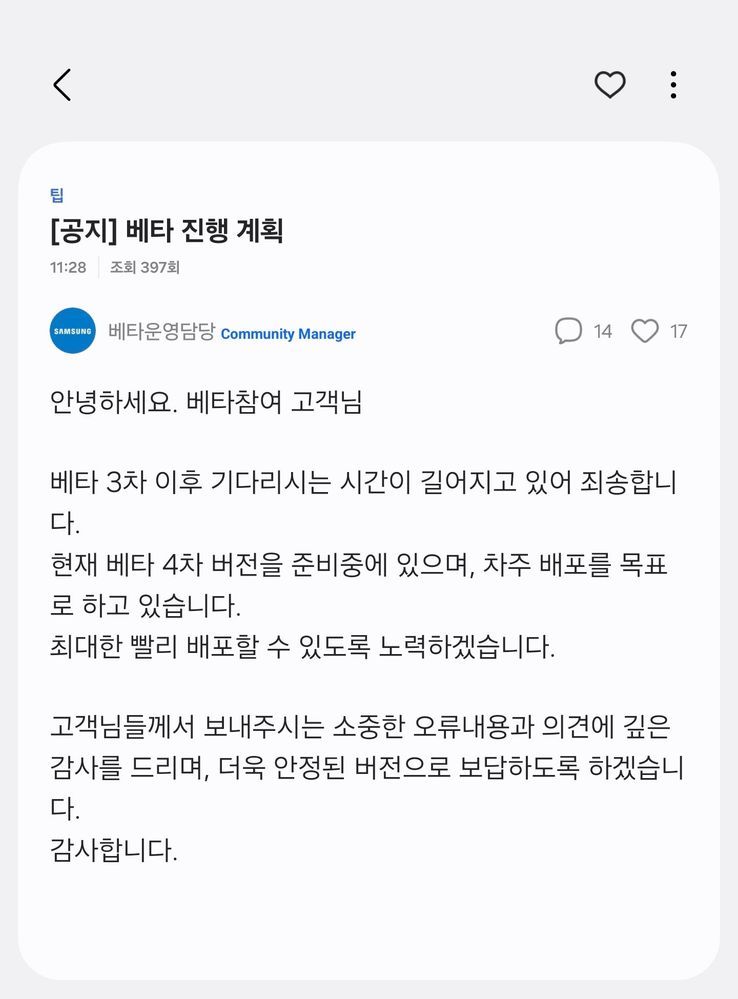Open the three-dot overflow menu
738x999 pixels.
point(674,85)
